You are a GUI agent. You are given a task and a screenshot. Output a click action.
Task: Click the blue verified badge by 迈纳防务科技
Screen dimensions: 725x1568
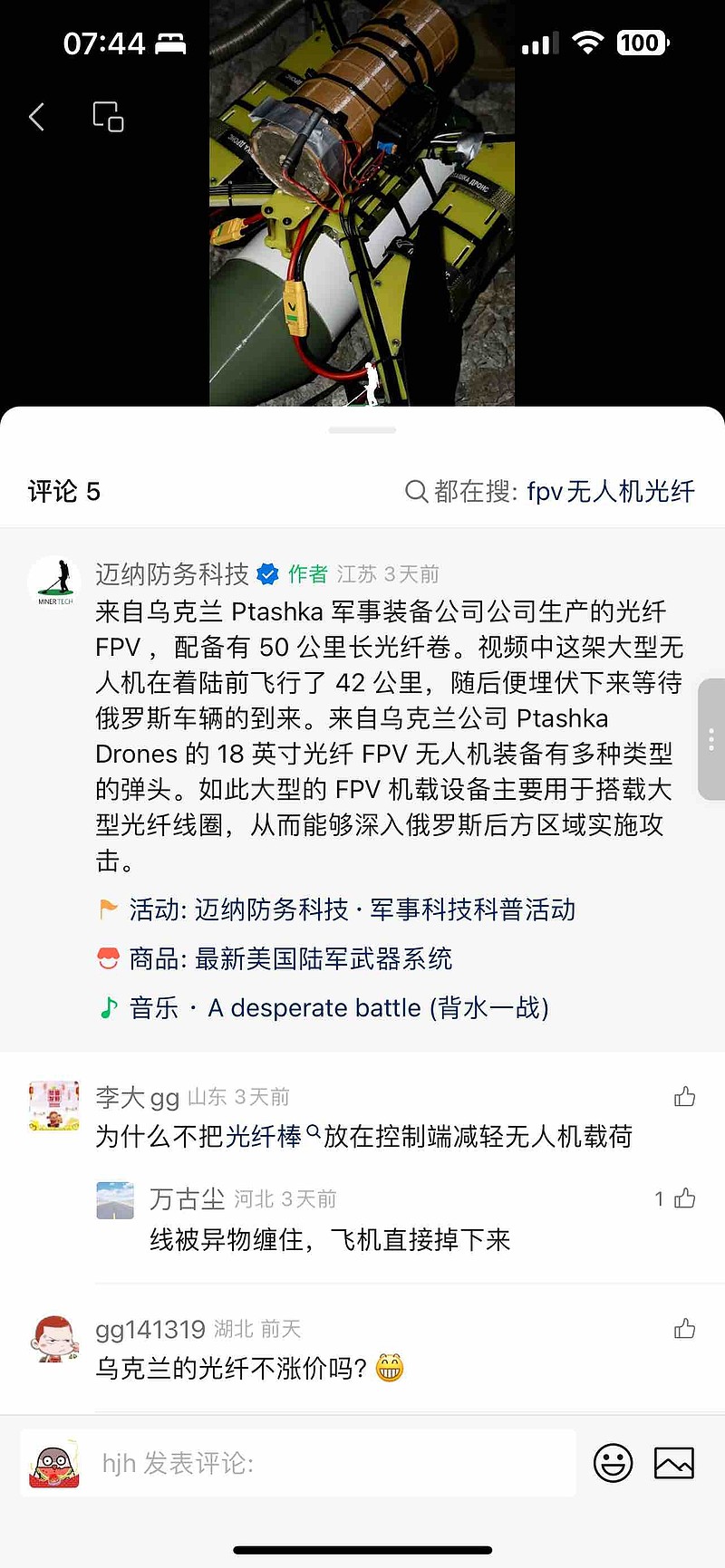(x=266, y=572)
